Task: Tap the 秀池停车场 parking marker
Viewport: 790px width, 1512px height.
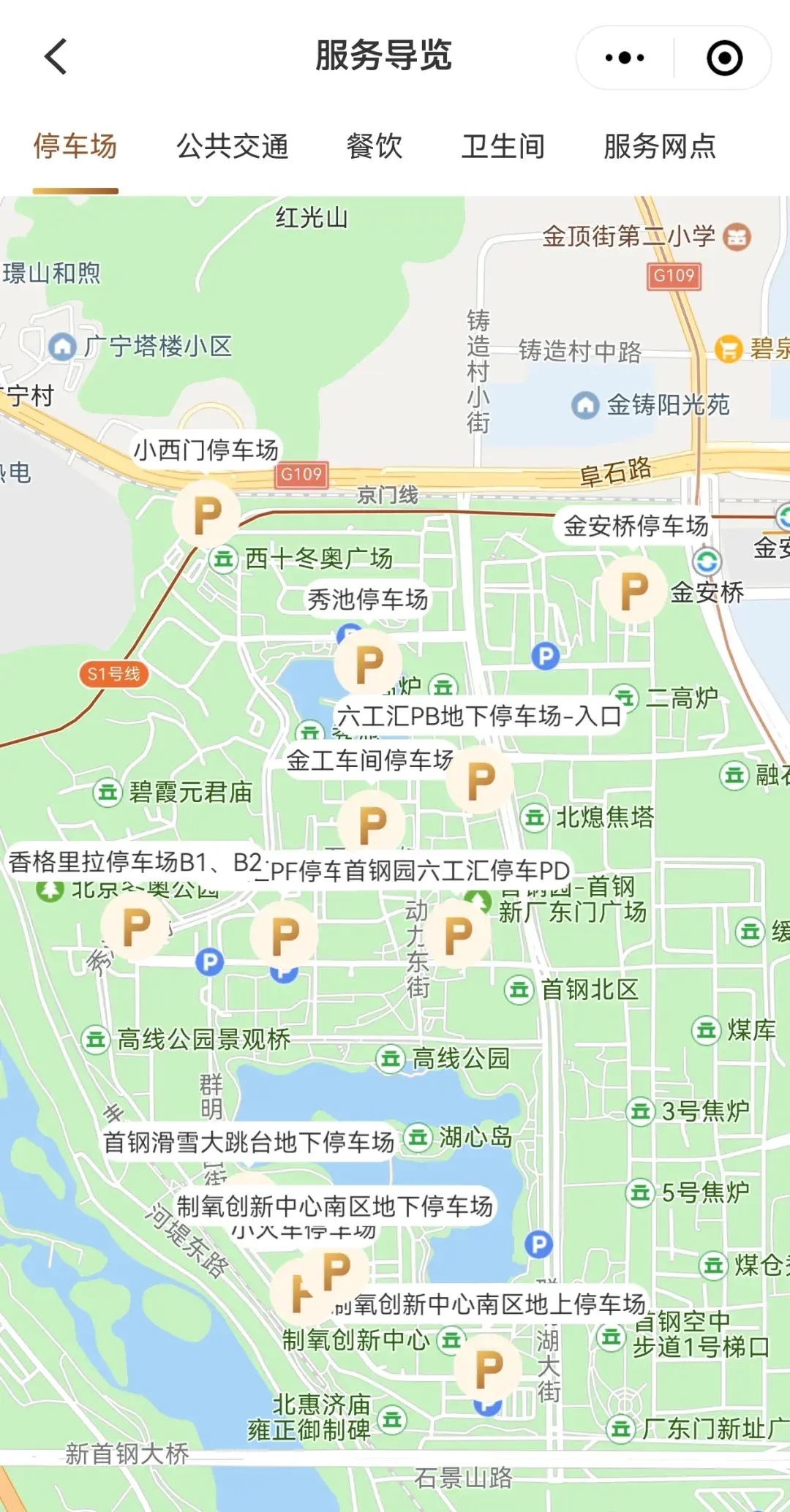Action: tap(368, 662)
